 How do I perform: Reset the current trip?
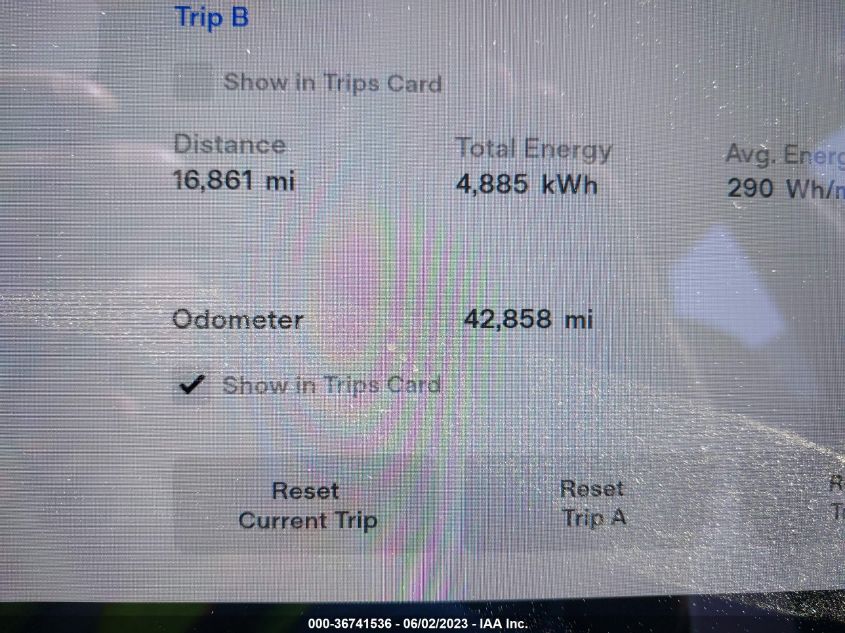tap(307, 505)
